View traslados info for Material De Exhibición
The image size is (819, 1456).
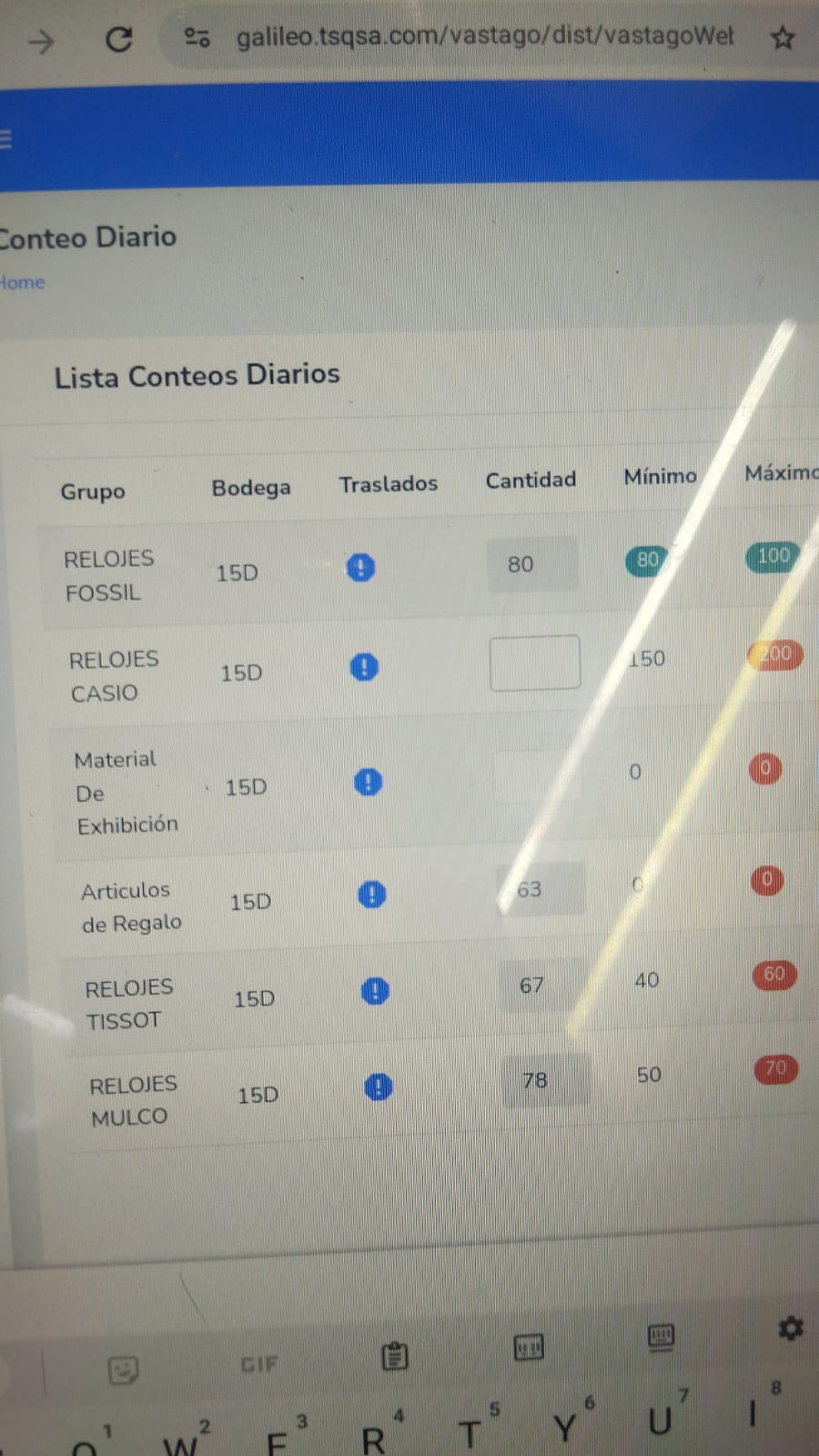tap(368, 782)
